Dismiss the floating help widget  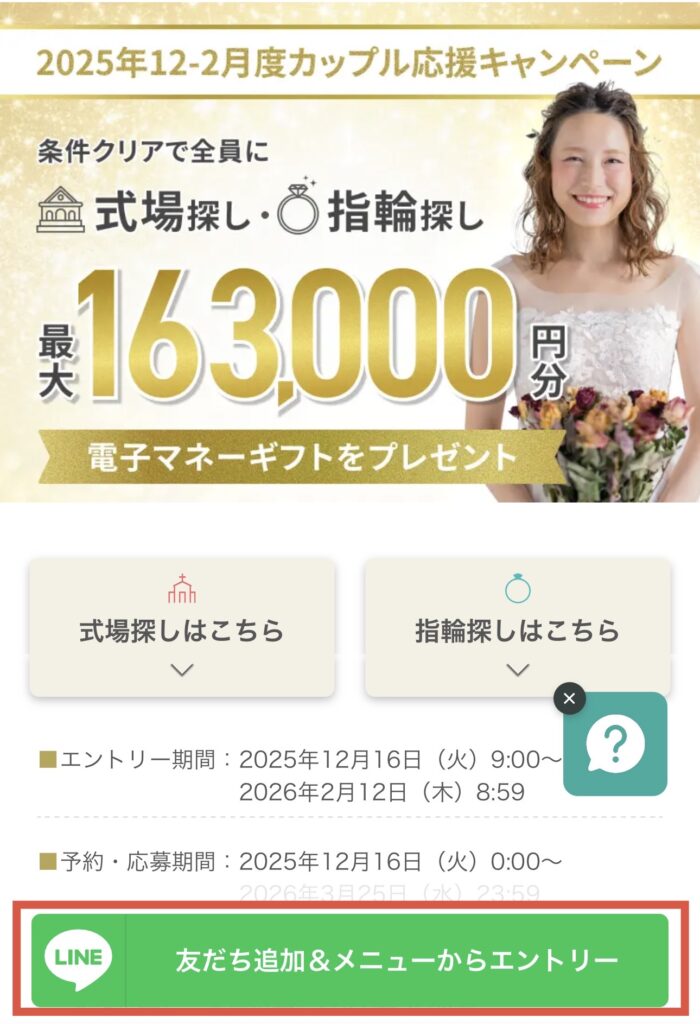tap(569, 698)
